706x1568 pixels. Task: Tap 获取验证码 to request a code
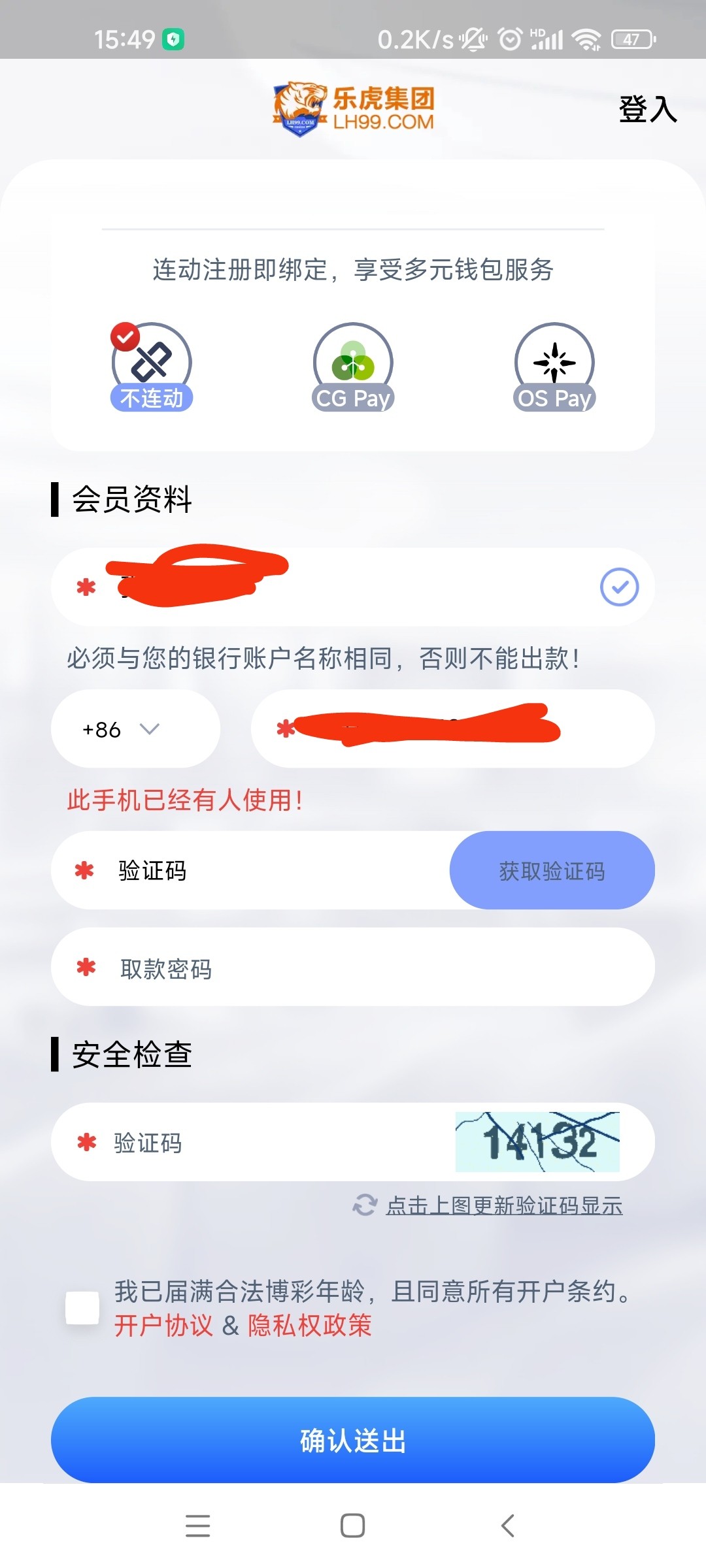pyautogui.click(x=552, y=871)
